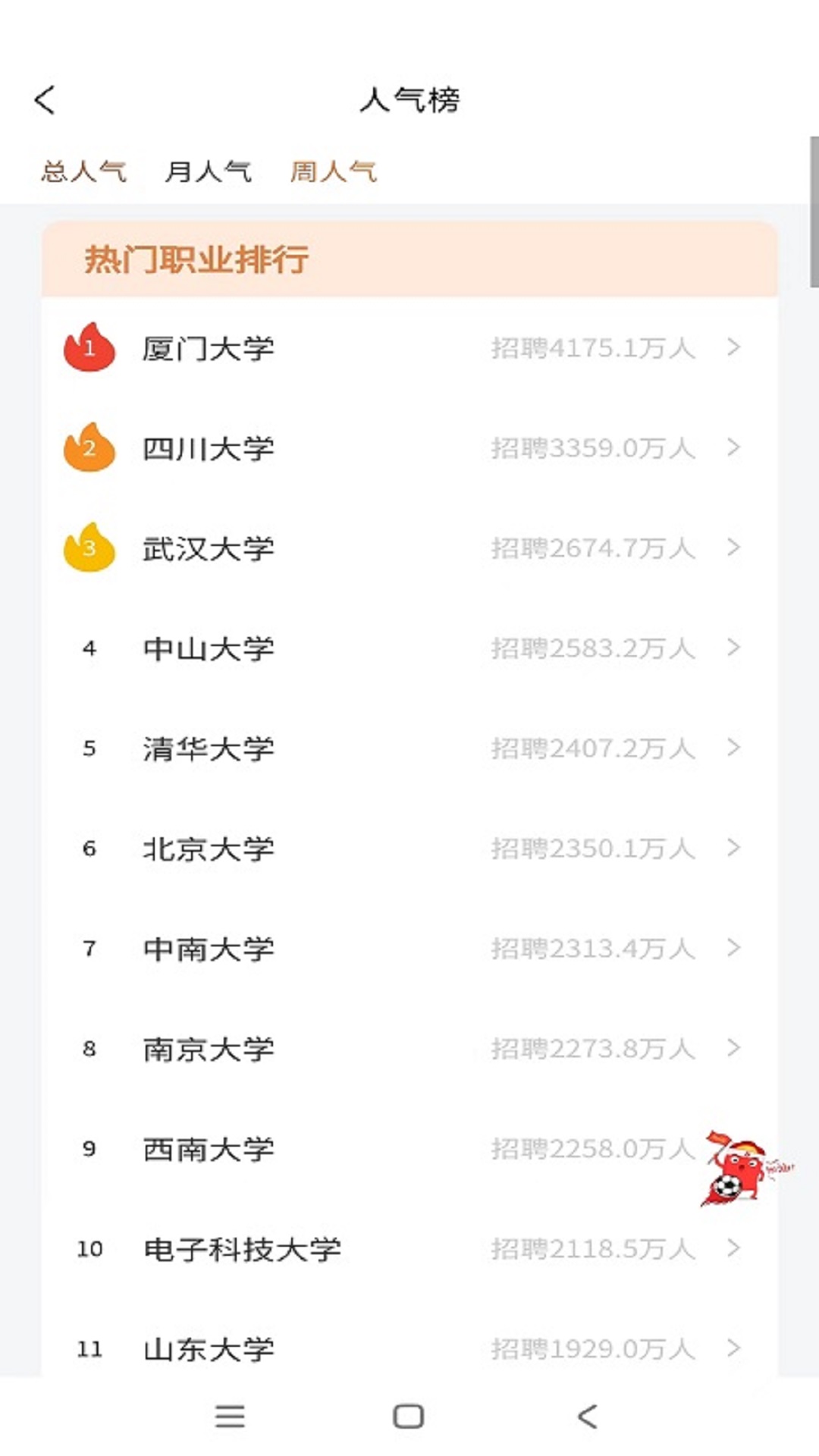Click the yellow flame icon beside 武汉大学

pyautogui.click(x=89, y=549)
